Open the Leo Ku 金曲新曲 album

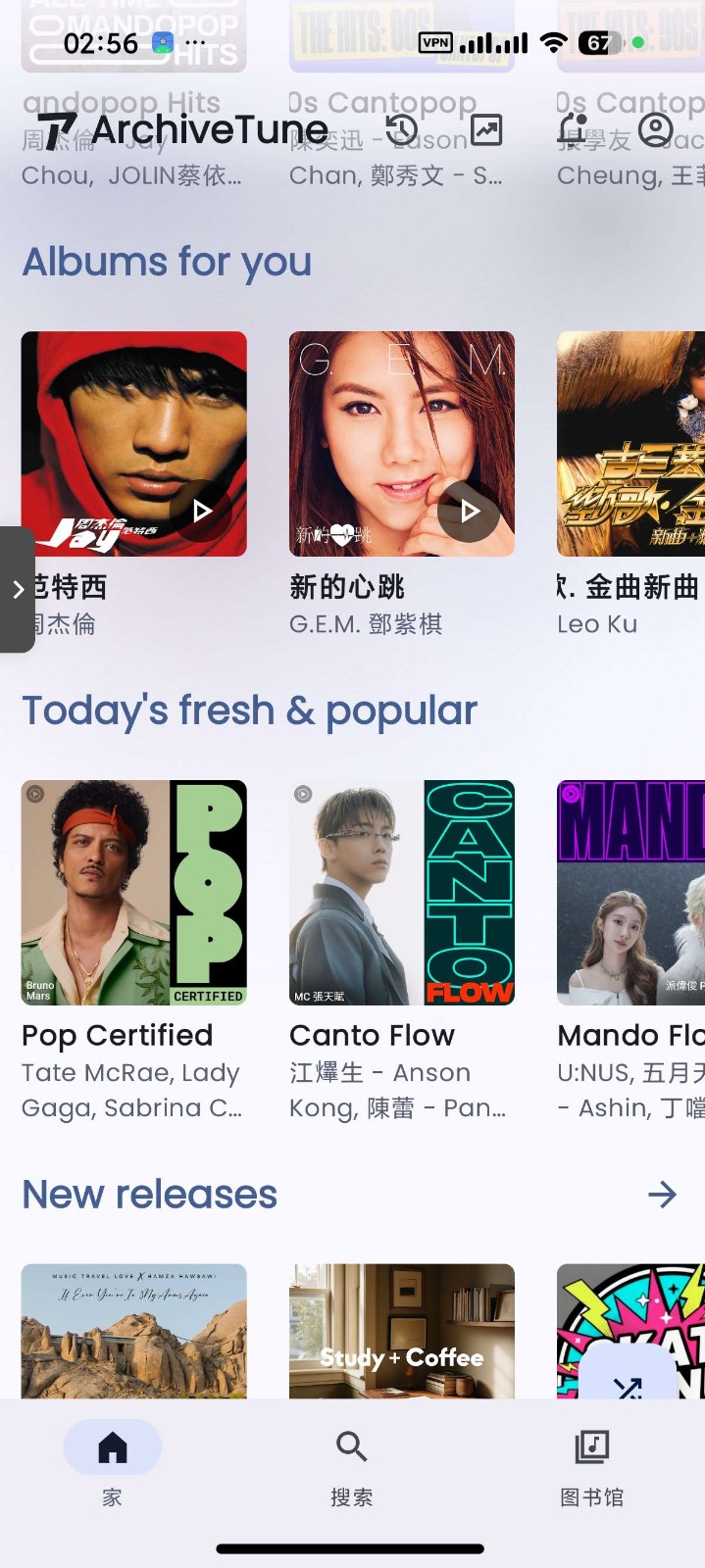point(631,443)
